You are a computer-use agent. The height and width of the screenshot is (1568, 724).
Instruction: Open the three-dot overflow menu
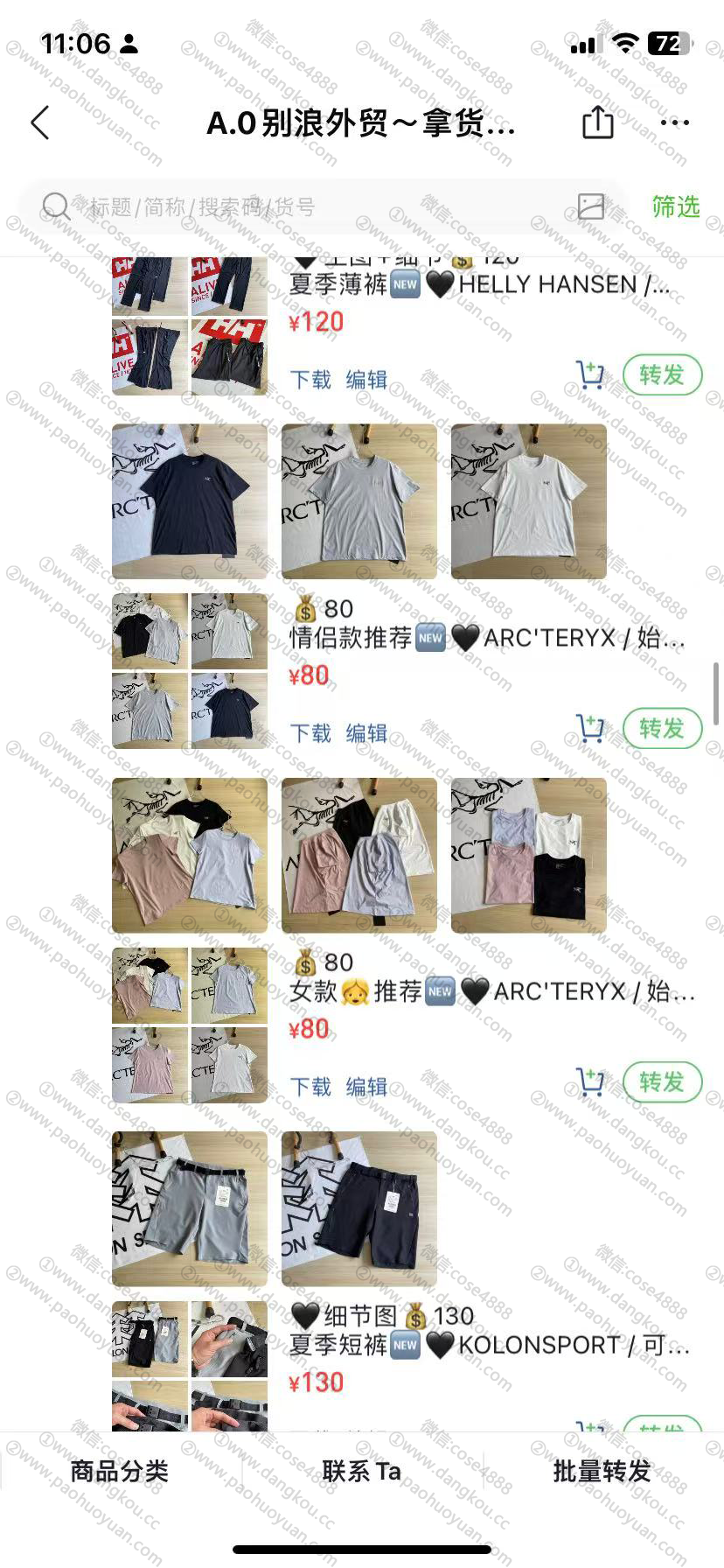[674, 122]
